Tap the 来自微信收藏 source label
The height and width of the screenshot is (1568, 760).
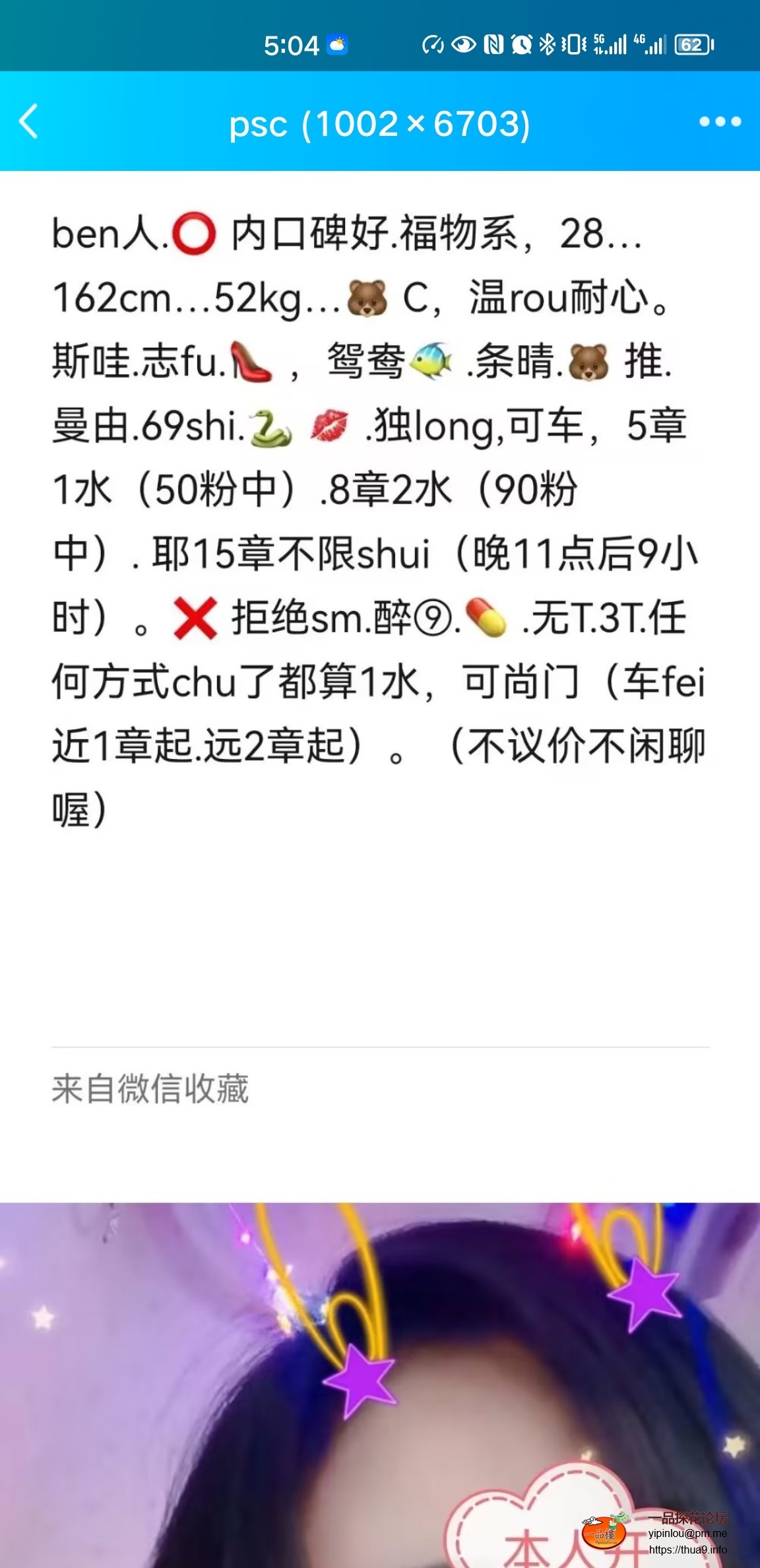150,1088
